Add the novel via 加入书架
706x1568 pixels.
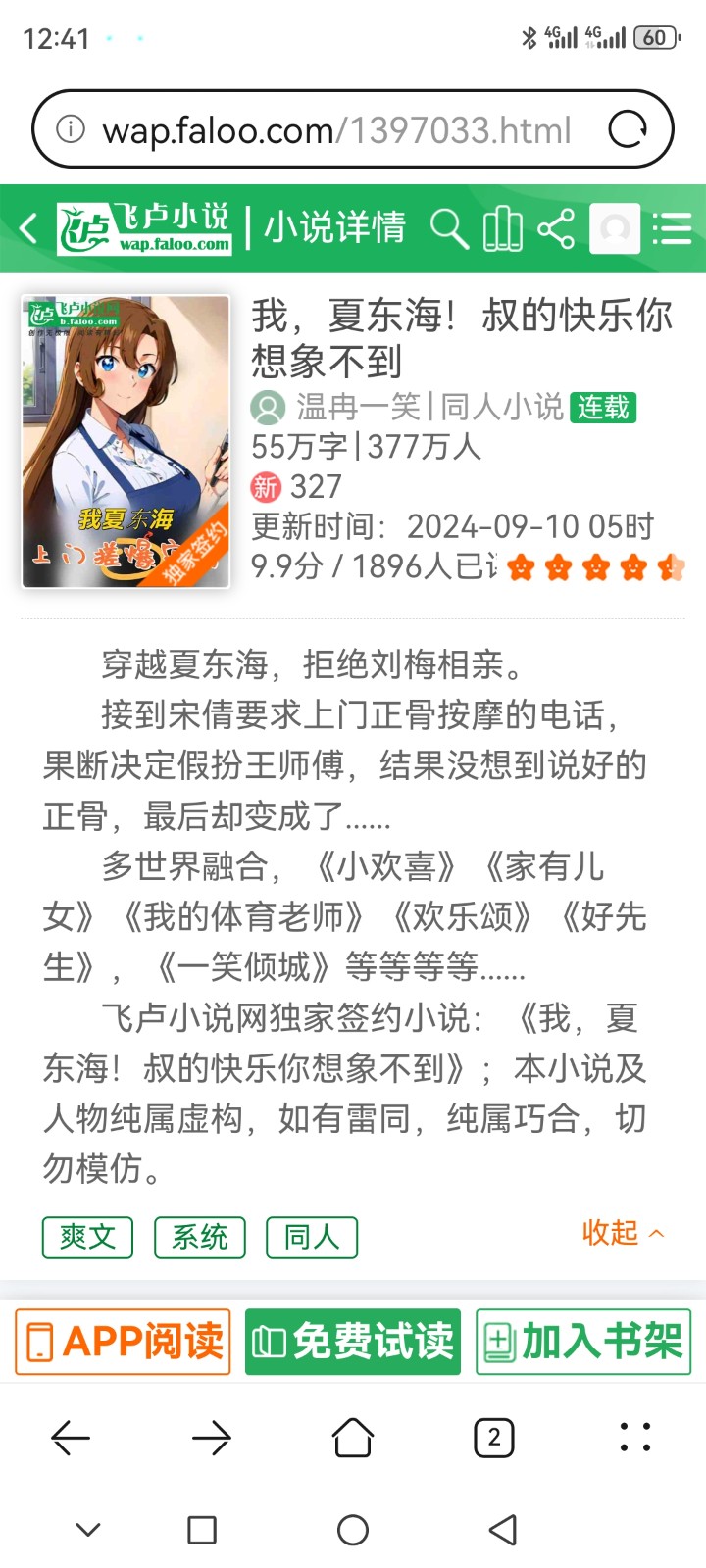pos(583,1342)
